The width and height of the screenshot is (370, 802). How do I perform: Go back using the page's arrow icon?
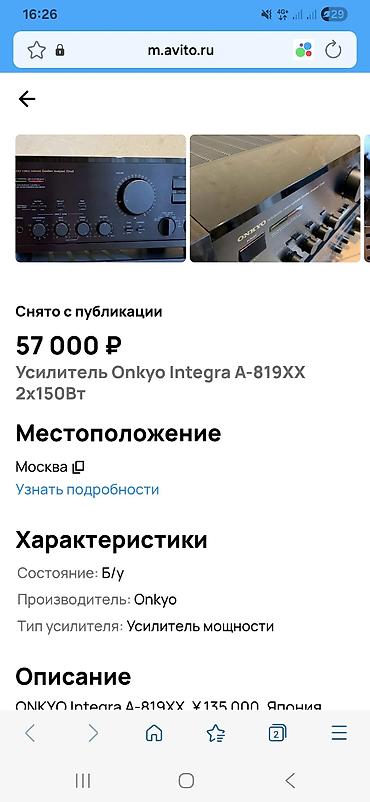click(x=27, y=99)
